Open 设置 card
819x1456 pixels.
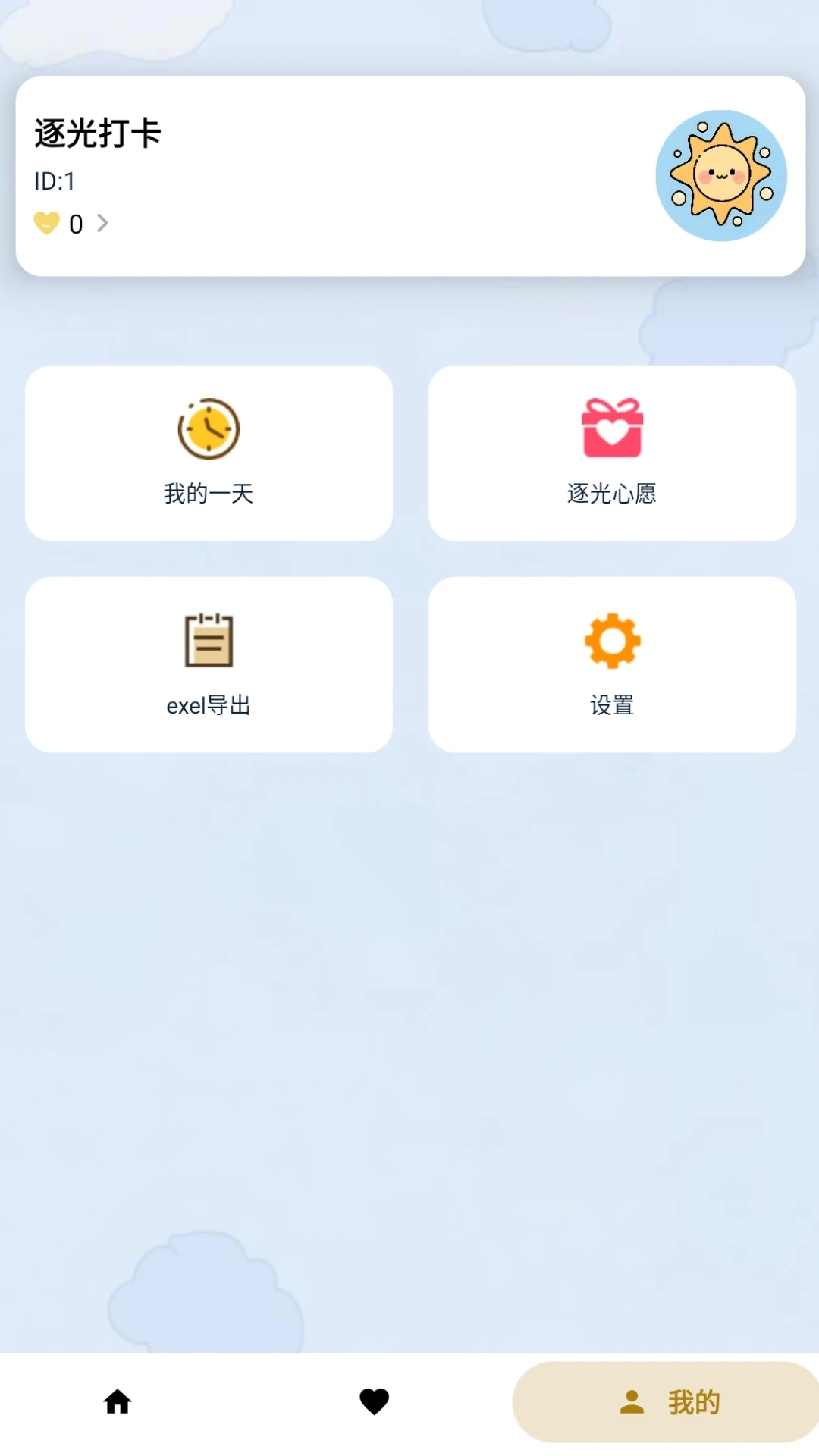point(611,662)
